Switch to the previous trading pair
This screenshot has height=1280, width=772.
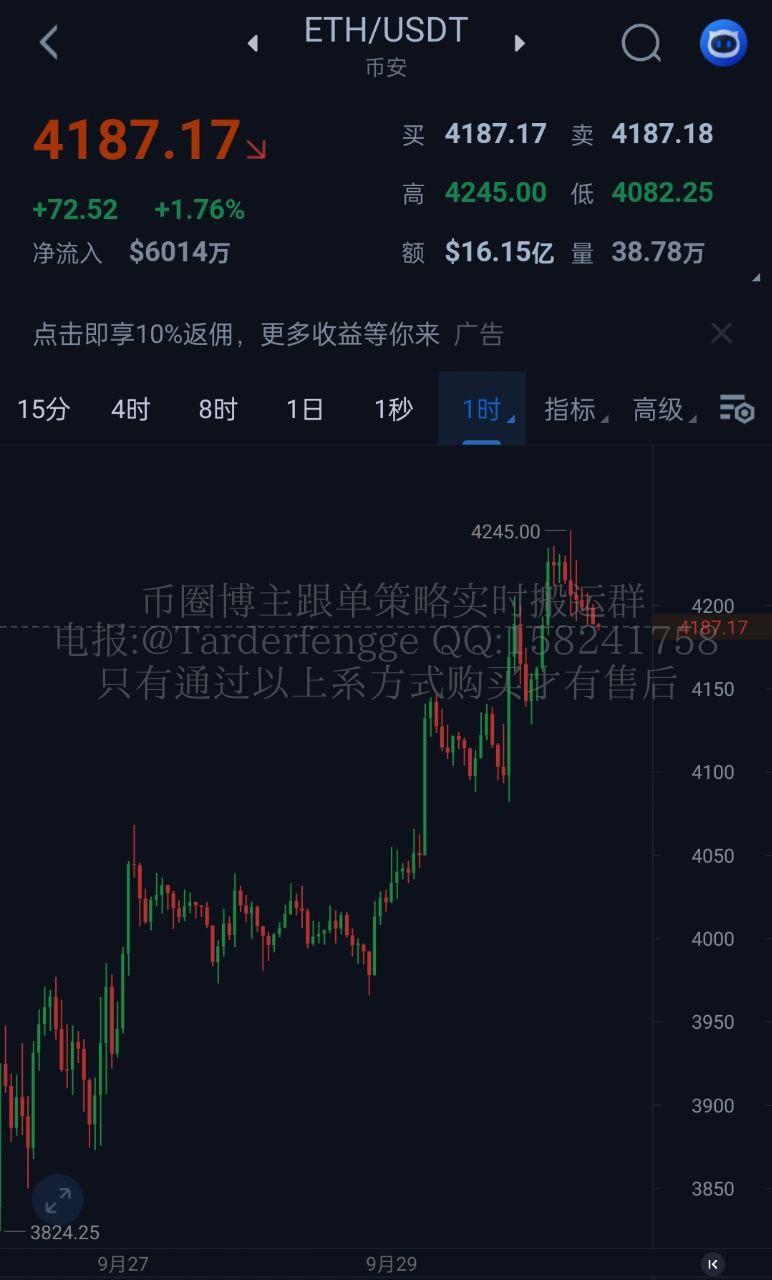coord(253,43)
